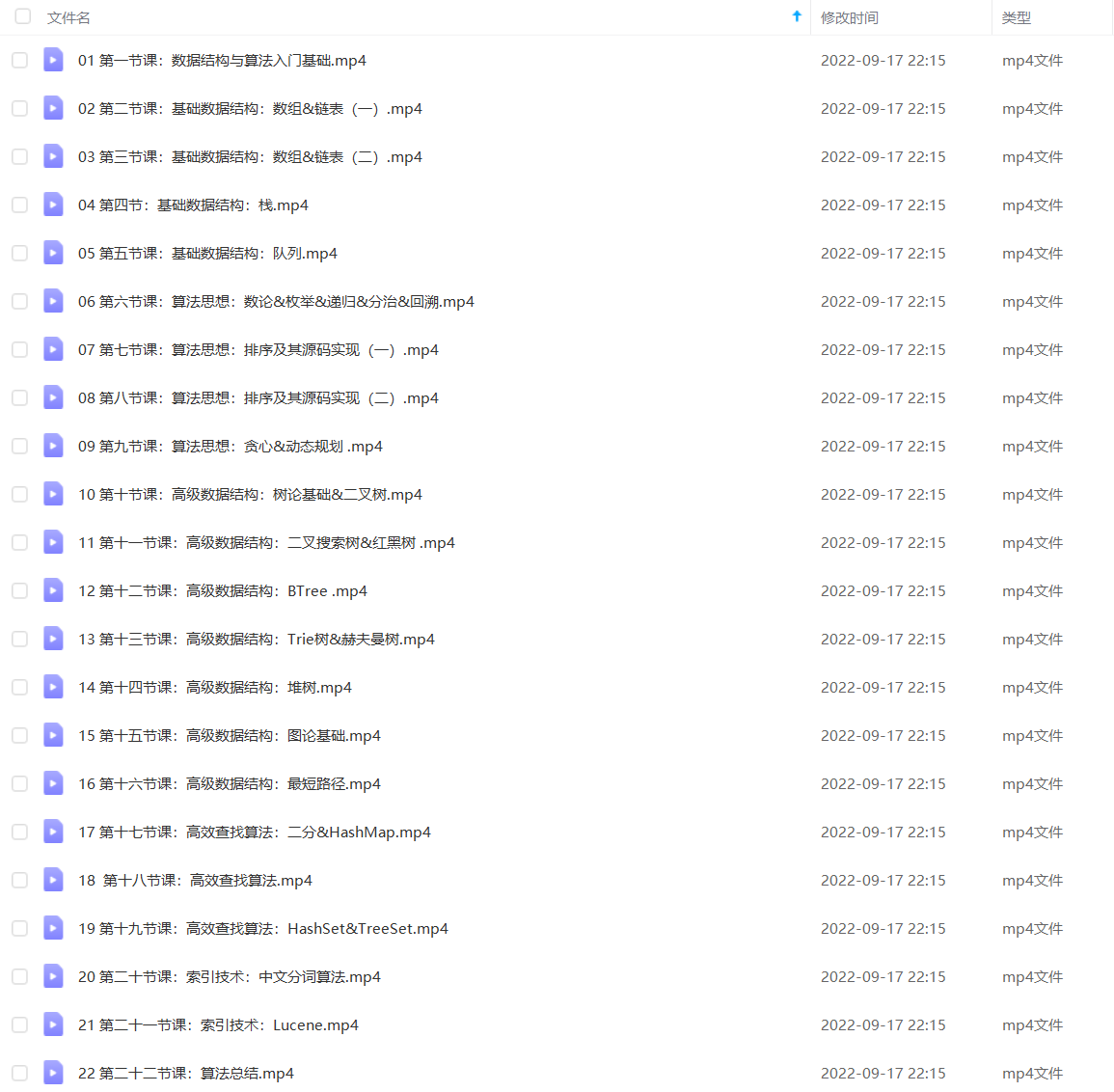This screenshot has width=1114, height=1092.
Task: Check the box next to 05 队列.mp4
Action: tap(20, 254)
